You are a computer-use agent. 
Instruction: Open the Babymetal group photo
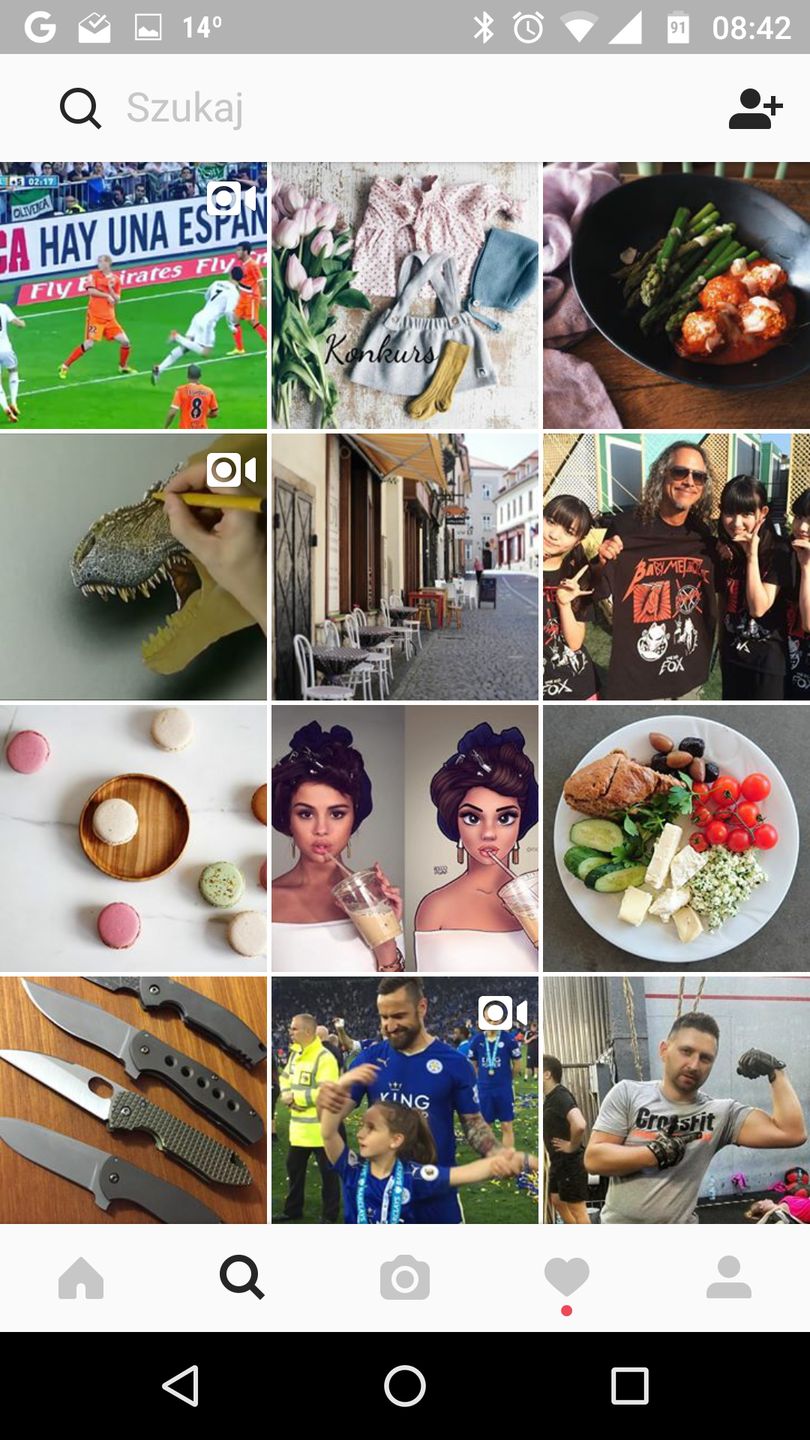(676, 567)
